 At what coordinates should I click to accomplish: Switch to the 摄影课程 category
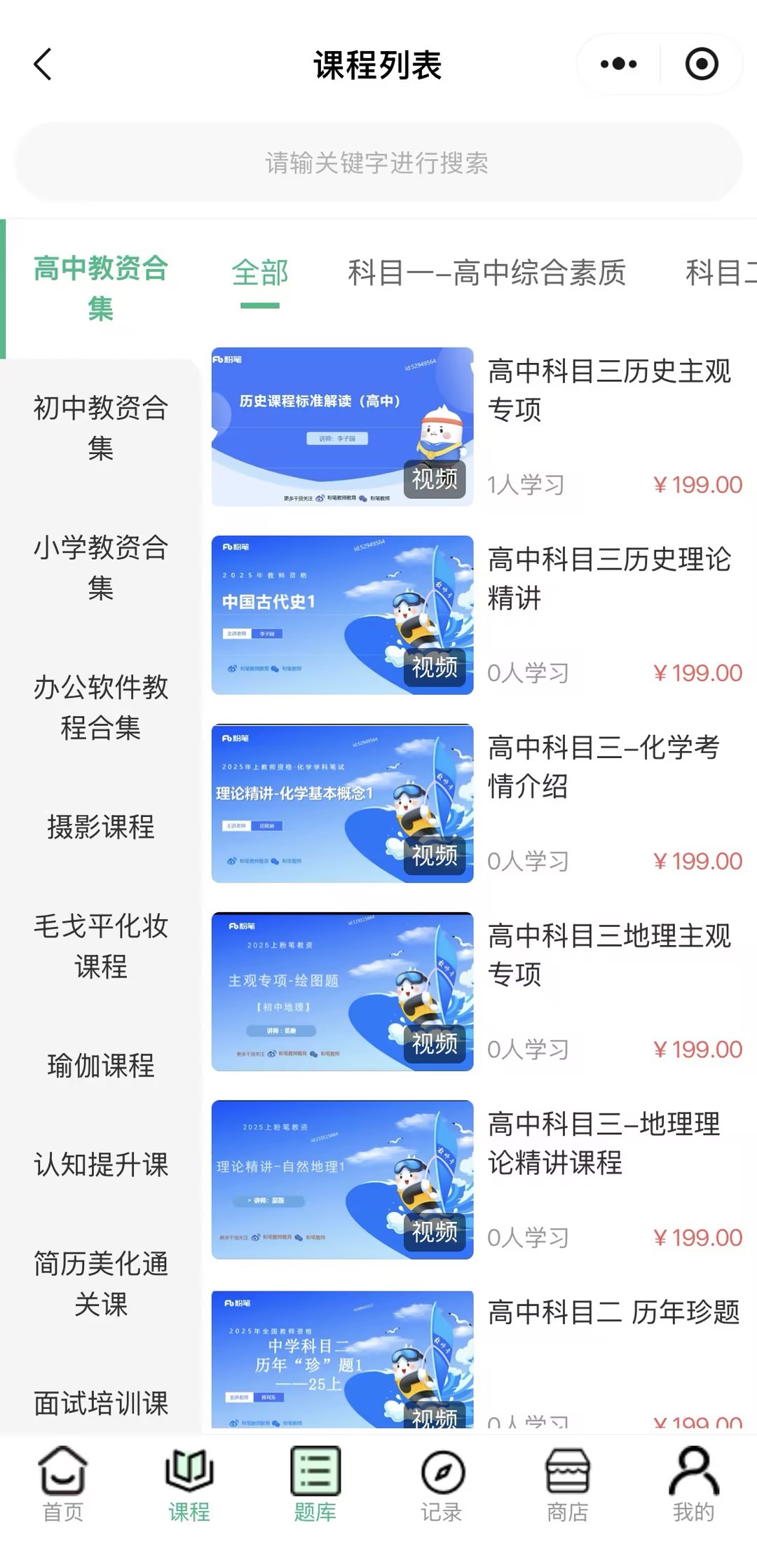(x=100, y=827)
